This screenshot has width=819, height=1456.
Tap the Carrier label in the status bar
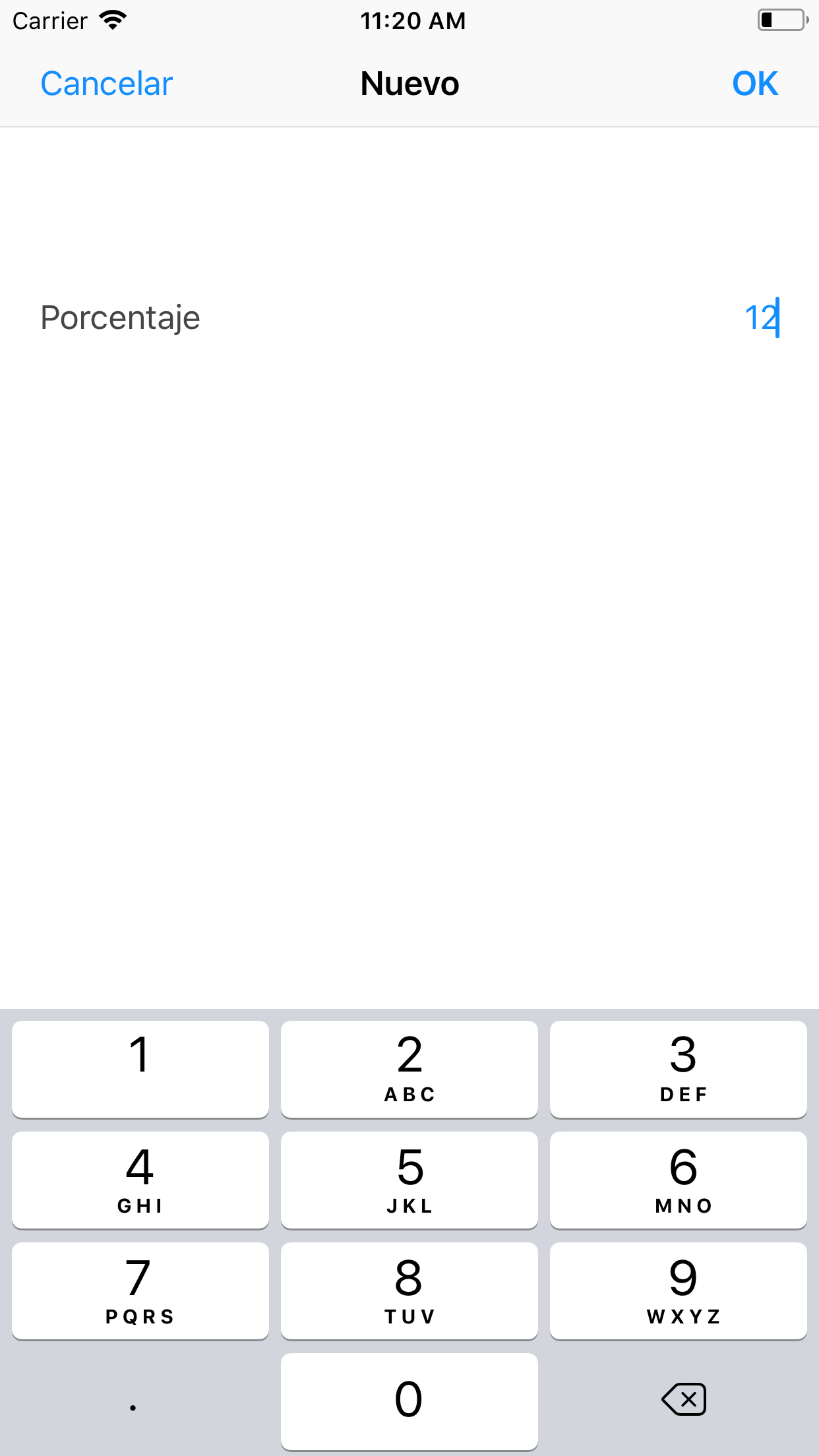coord(49,20)
